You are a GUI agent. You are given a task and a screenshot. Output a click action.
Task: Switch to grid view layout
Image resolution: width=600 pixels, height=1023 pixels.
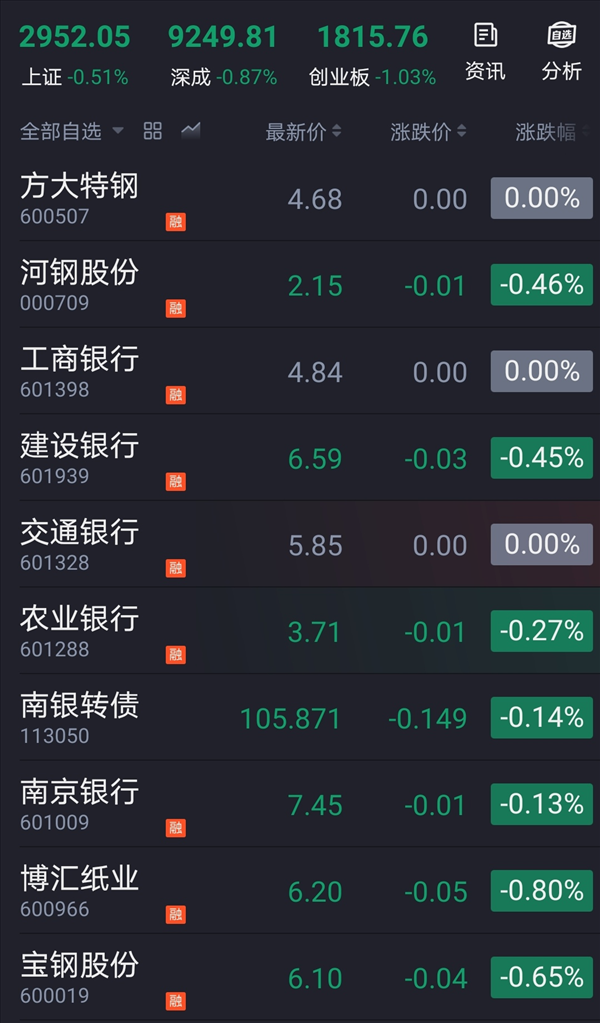(x=153, y=131)
